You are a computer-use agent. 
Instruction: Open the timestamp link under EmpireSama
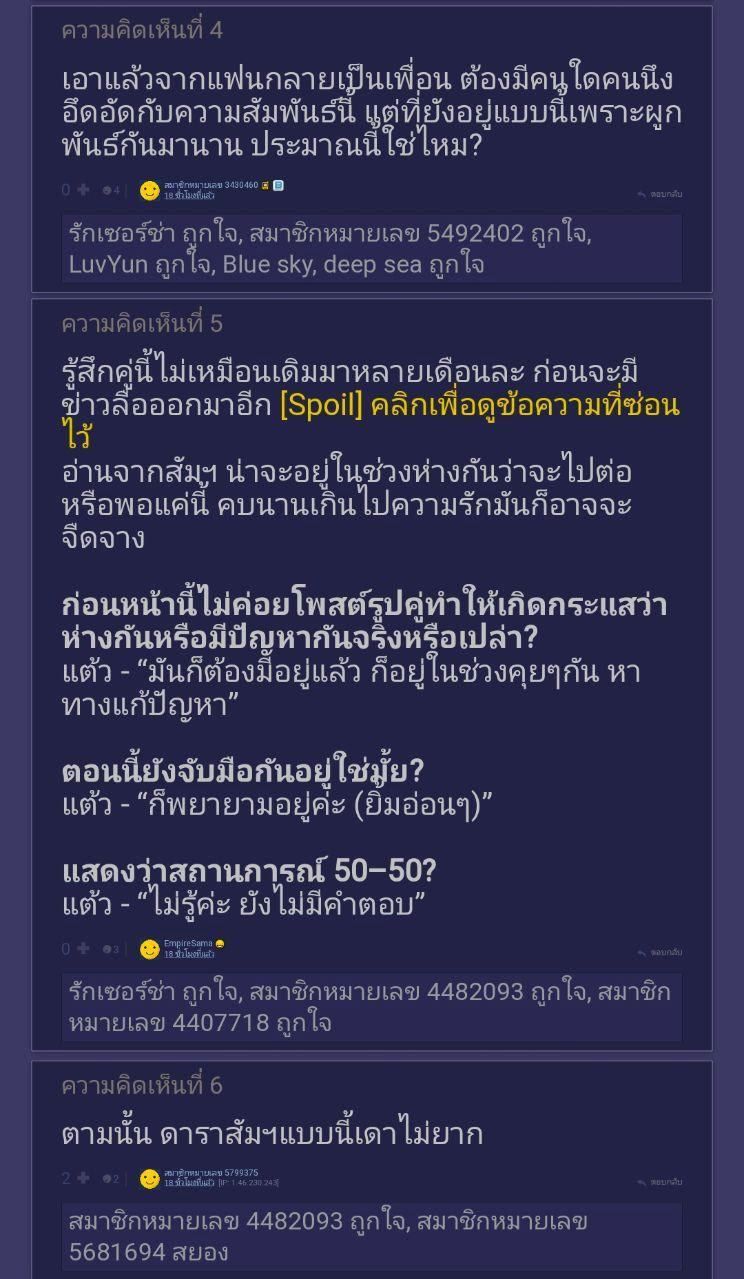click(189, 954)
